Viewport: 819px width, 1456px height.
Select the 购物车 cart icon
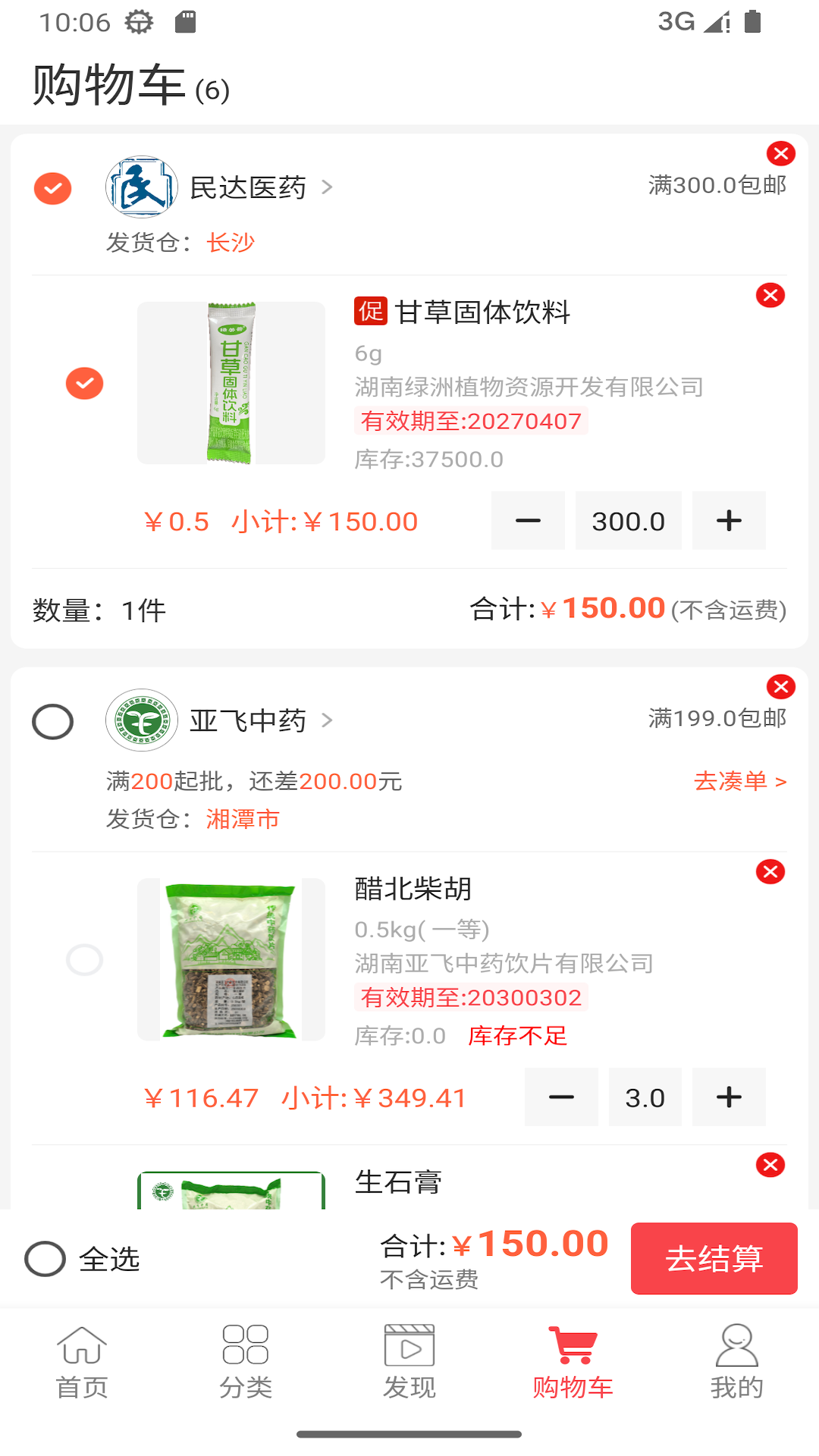coord(573,1357)
